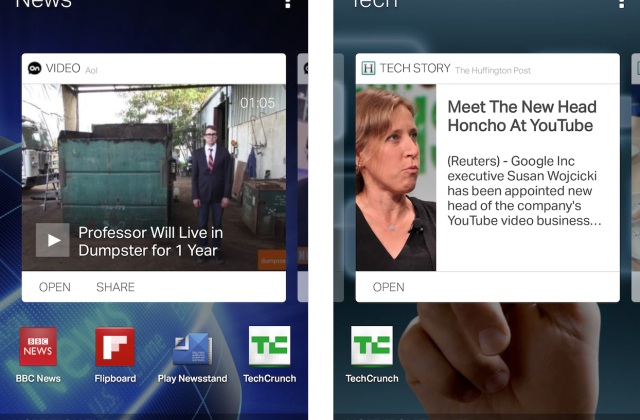Screen dimensions: 640x420
Task: Open overflow menu in Tech panel
Action: (621, 4)
